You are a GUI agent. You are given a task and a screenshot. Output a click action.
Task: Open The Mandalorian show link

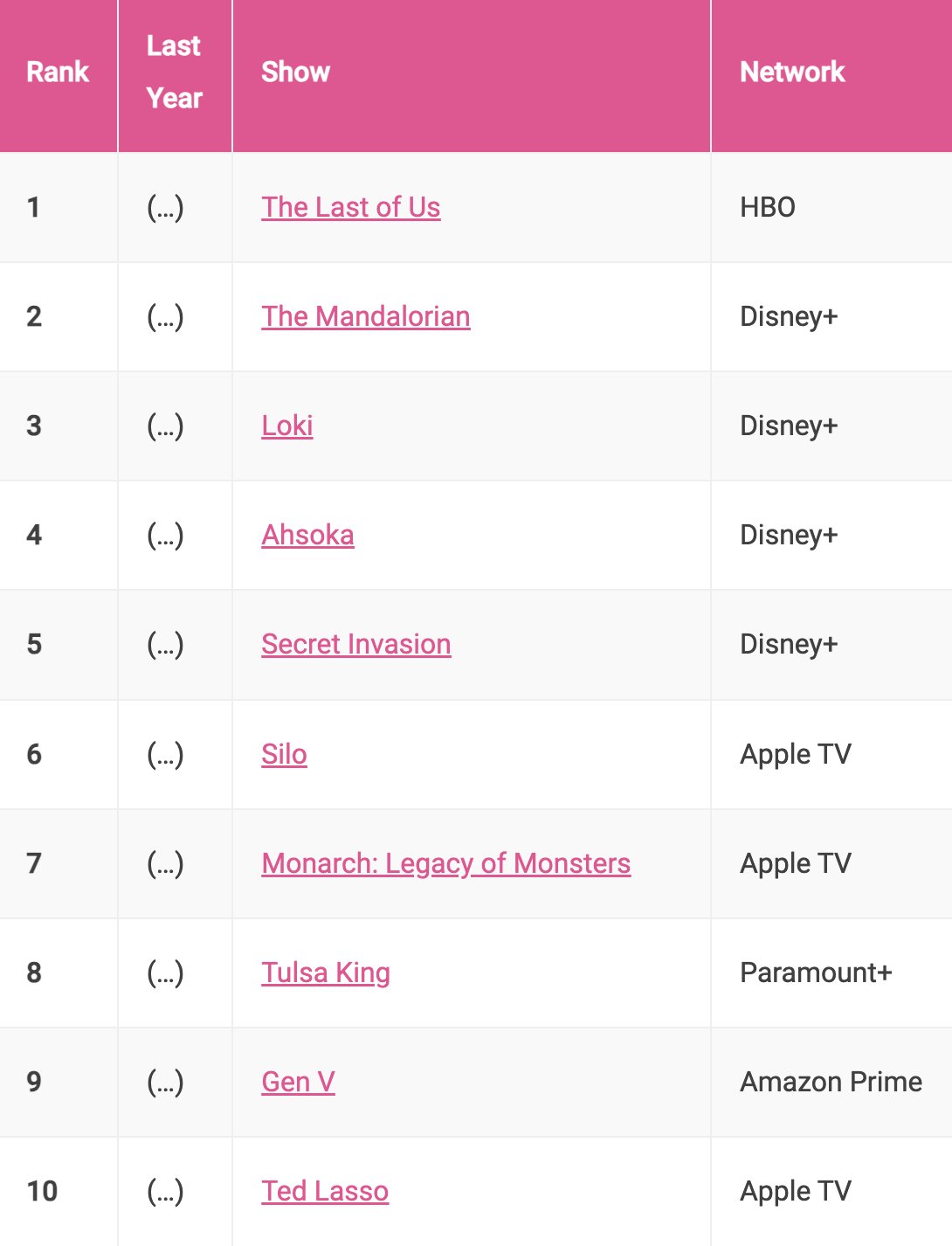(x=365, y=316)
